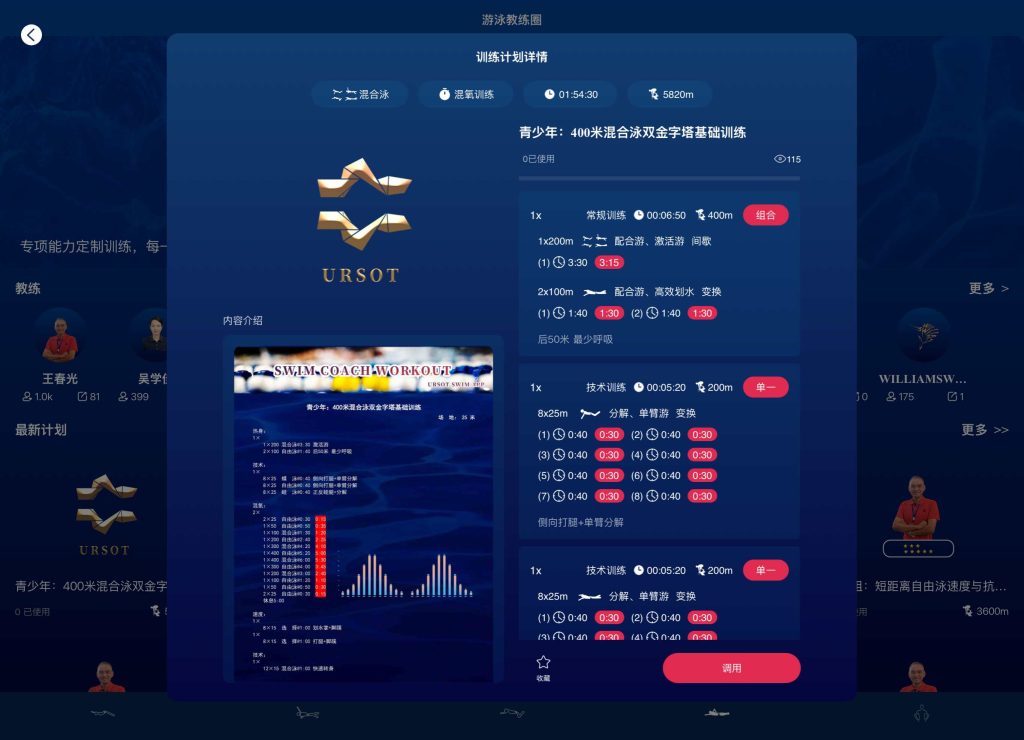
Task: Favorite this plan with the 收藏 star
Action: tap(543, 667)
